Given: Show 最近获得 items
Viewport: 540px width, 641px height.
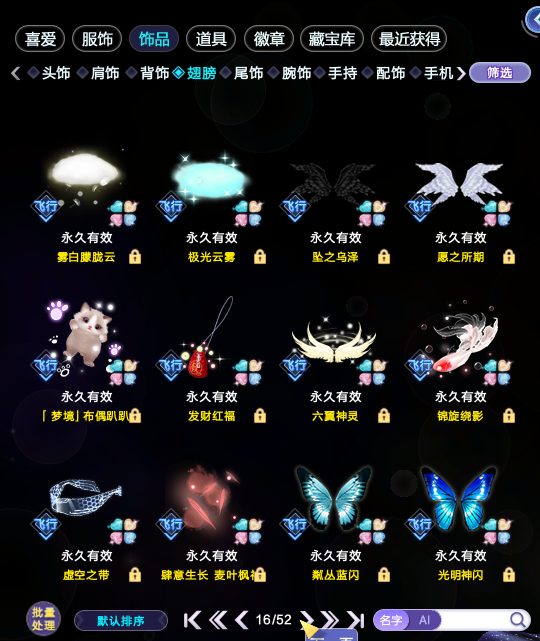Looking at the screenshot, I should [x=409, y=39].
